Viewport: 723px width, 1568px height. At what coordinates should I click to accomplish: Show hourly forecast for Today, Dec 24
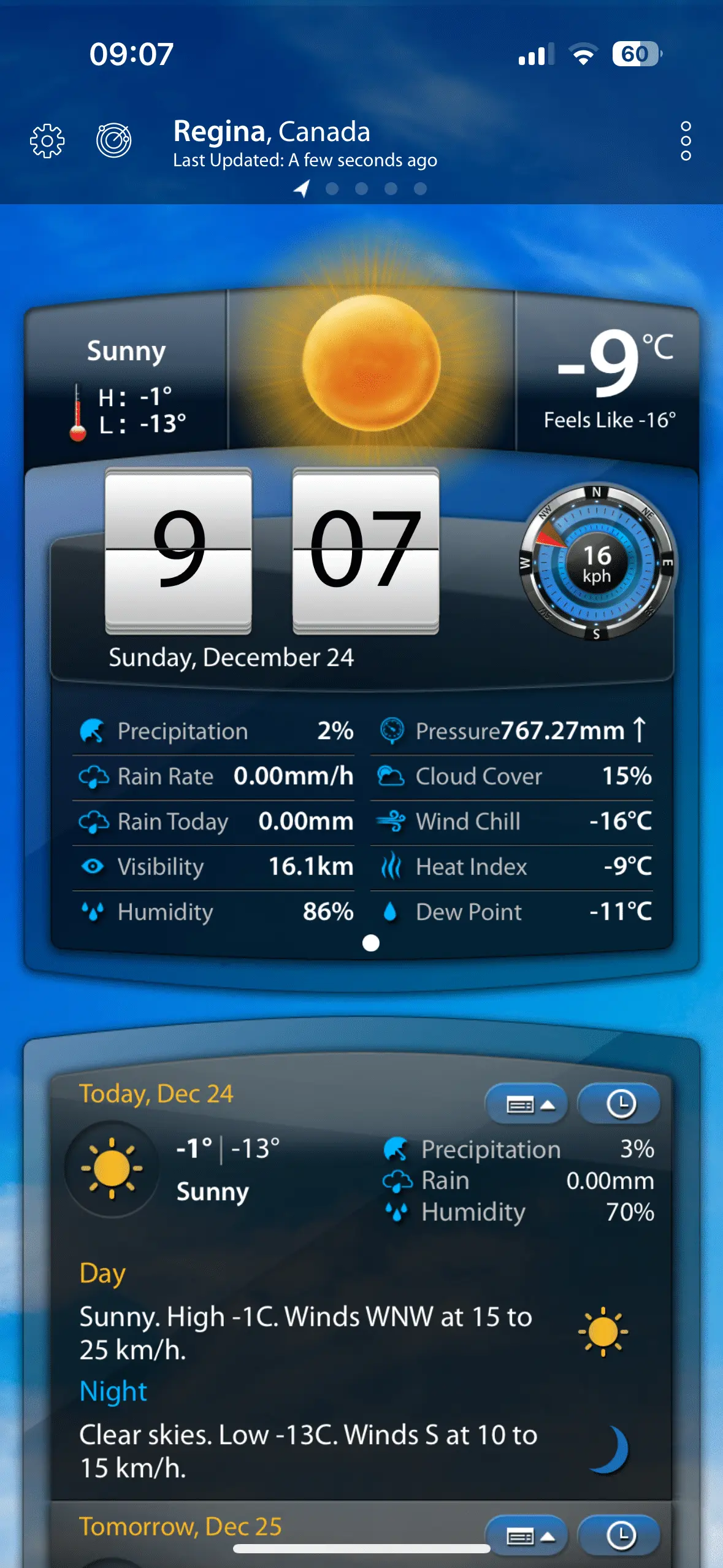(x=619, y=1104)
